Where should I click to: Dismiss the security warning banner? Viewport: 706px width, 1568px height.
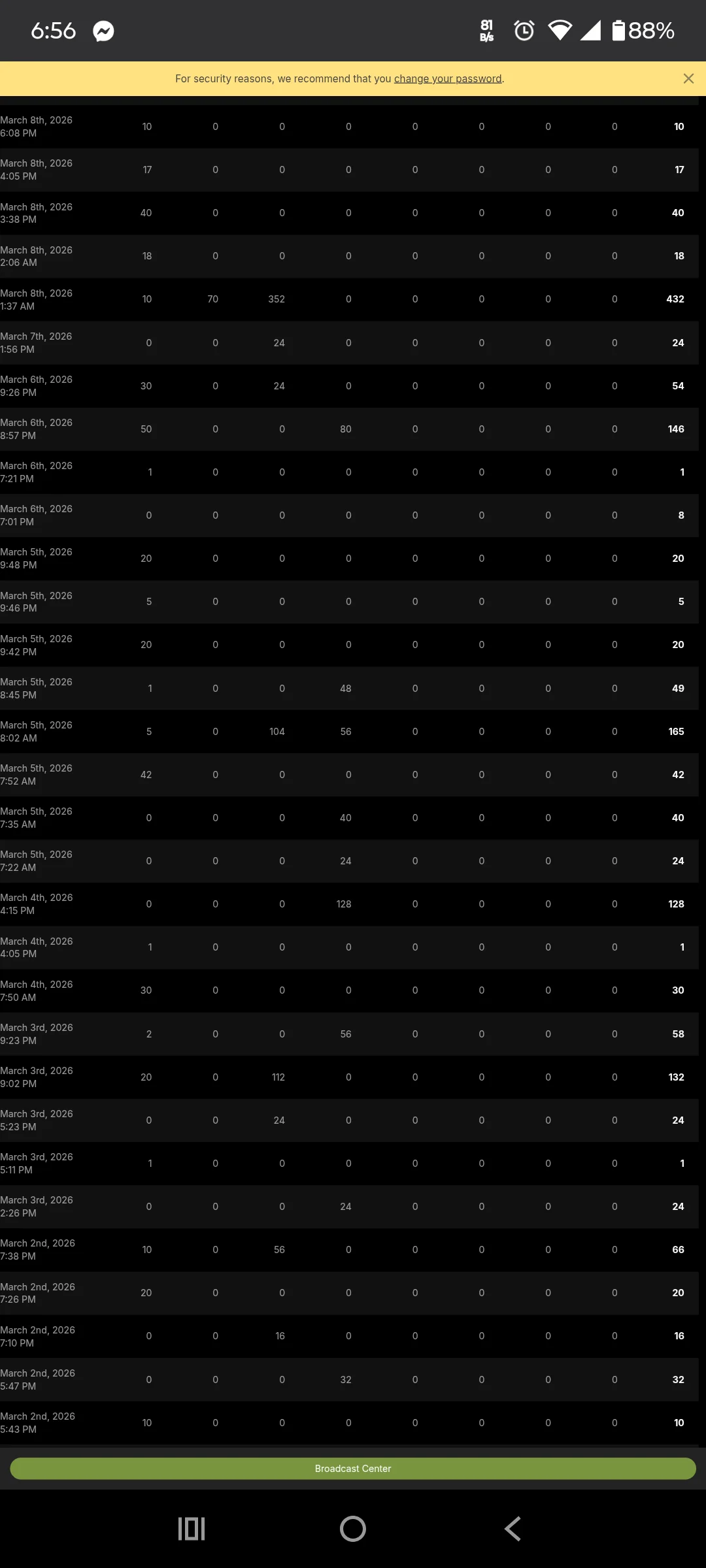(x=688, y=78)
